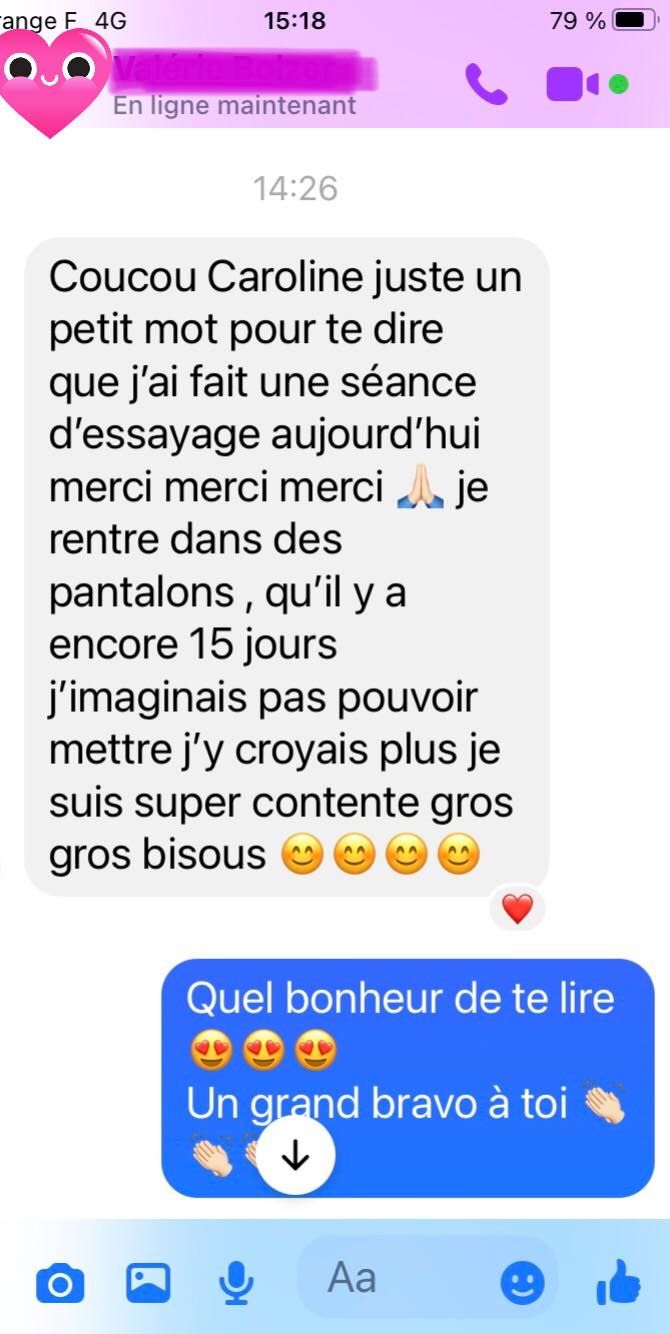View the heart reaction on the Coucou Caroline message
The image size is (670, 1334).
point(517,909)
